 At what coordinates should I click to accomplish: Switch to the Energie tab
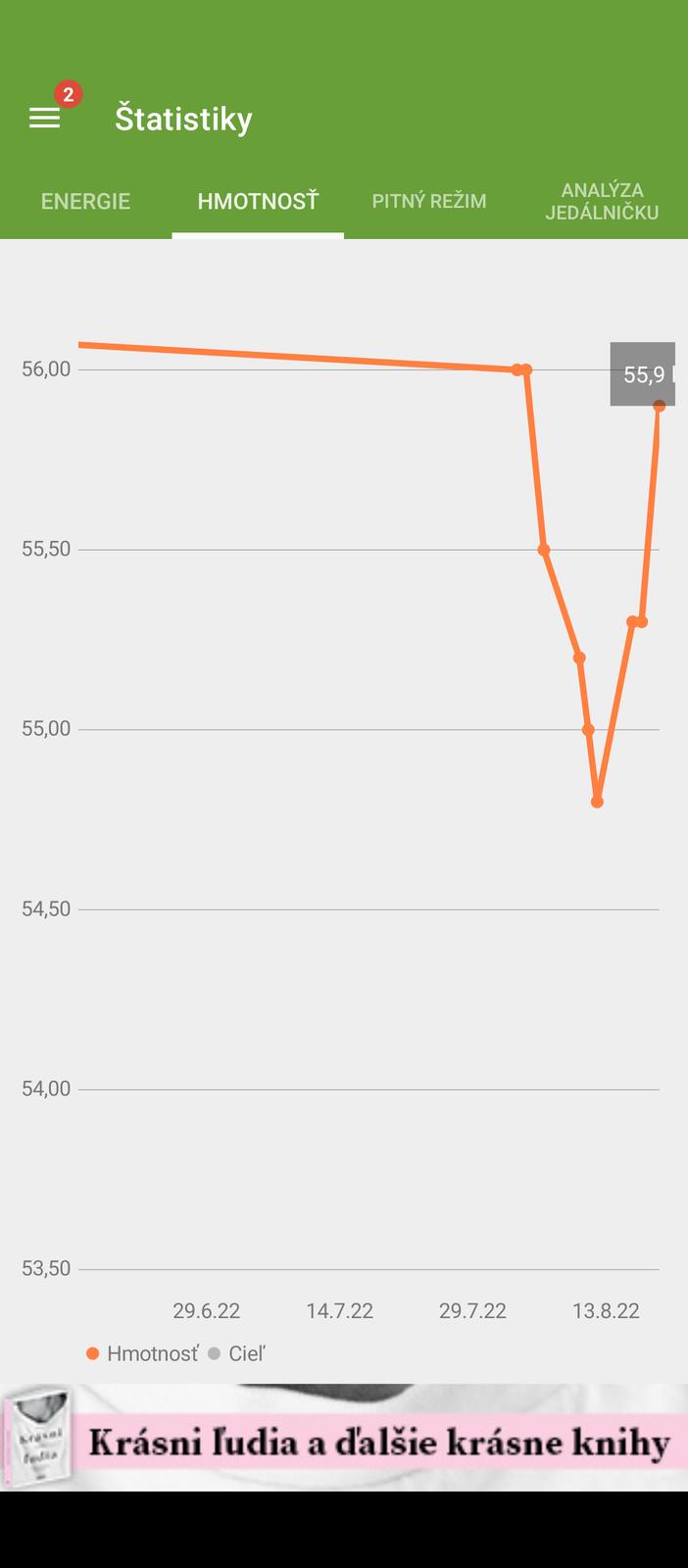85,201
